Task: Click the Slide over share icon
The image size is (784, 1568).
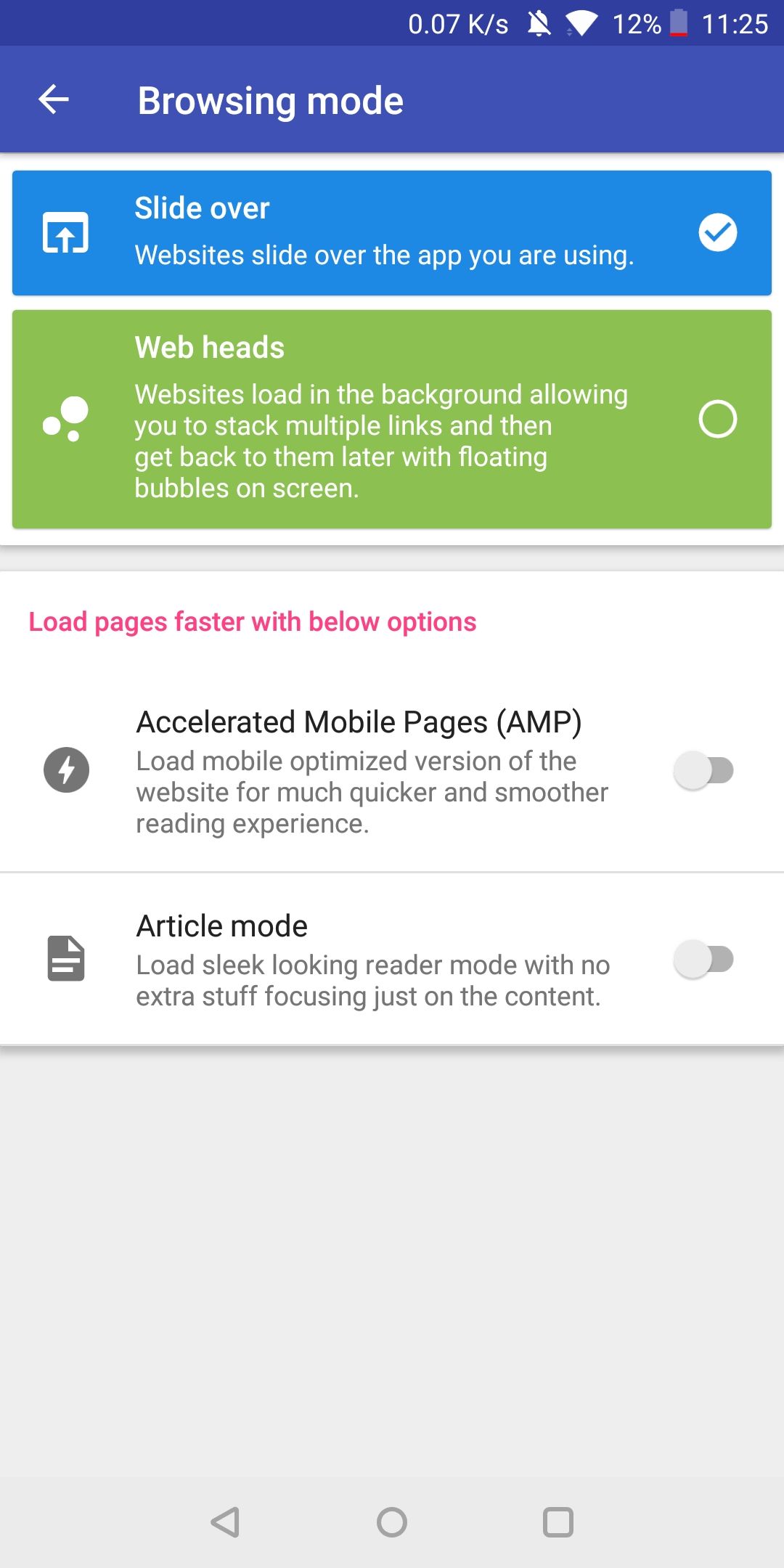Action: (x=65, y=232)
